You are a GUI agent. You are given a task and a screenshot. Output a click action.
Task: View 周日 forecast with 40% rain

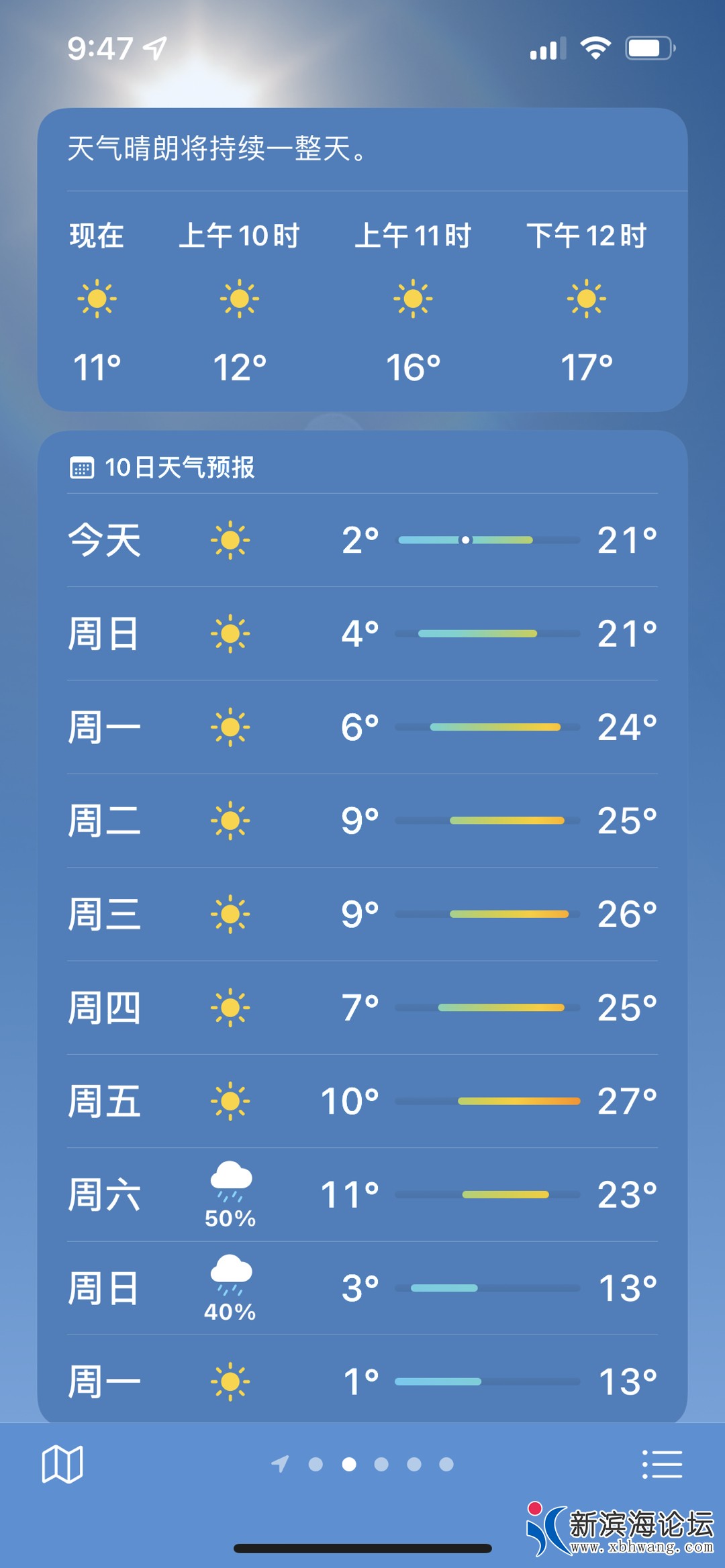(x=362, y=1288)
